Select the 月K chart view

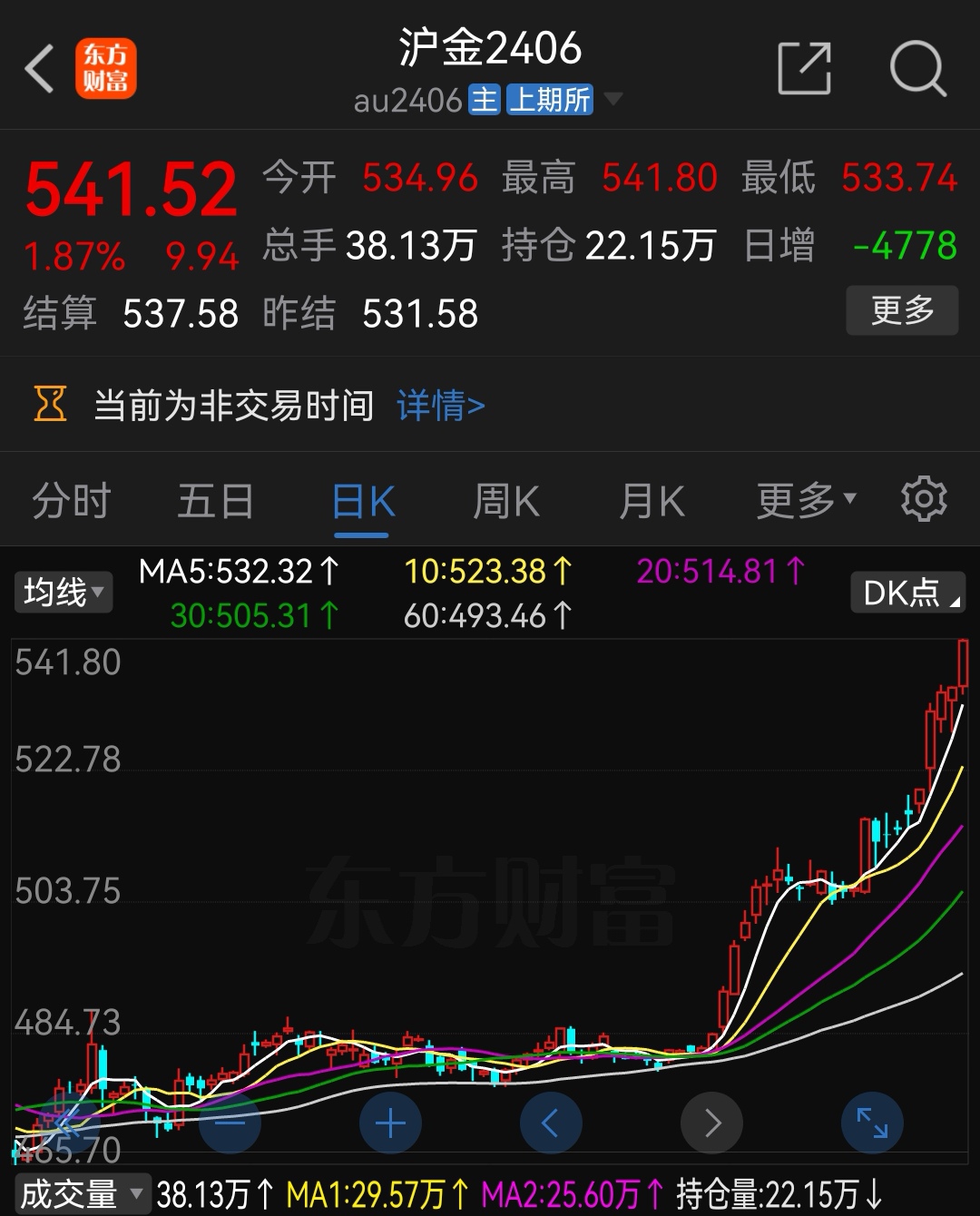click(x=650, y=500)
